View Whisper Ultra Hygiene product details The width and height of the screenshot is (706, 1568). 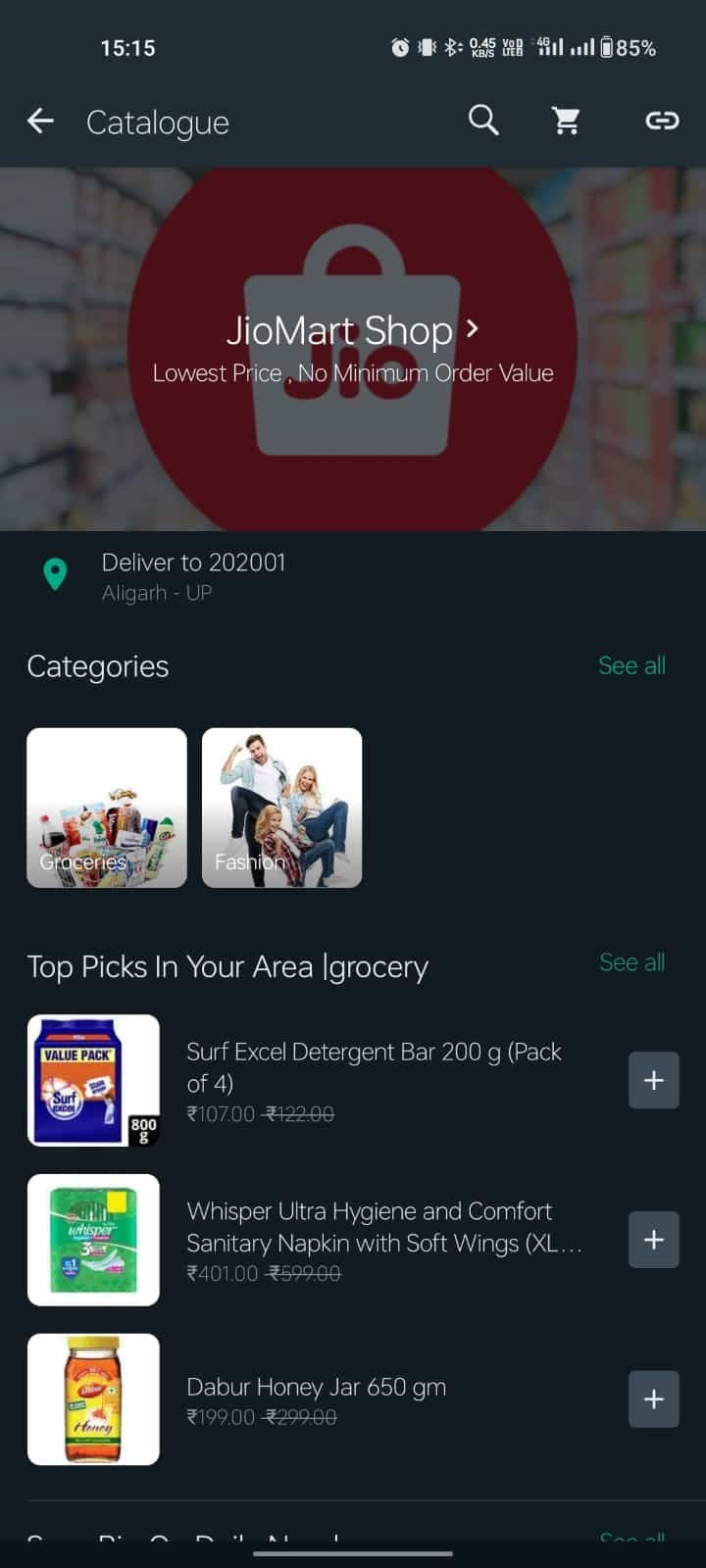383,1227
